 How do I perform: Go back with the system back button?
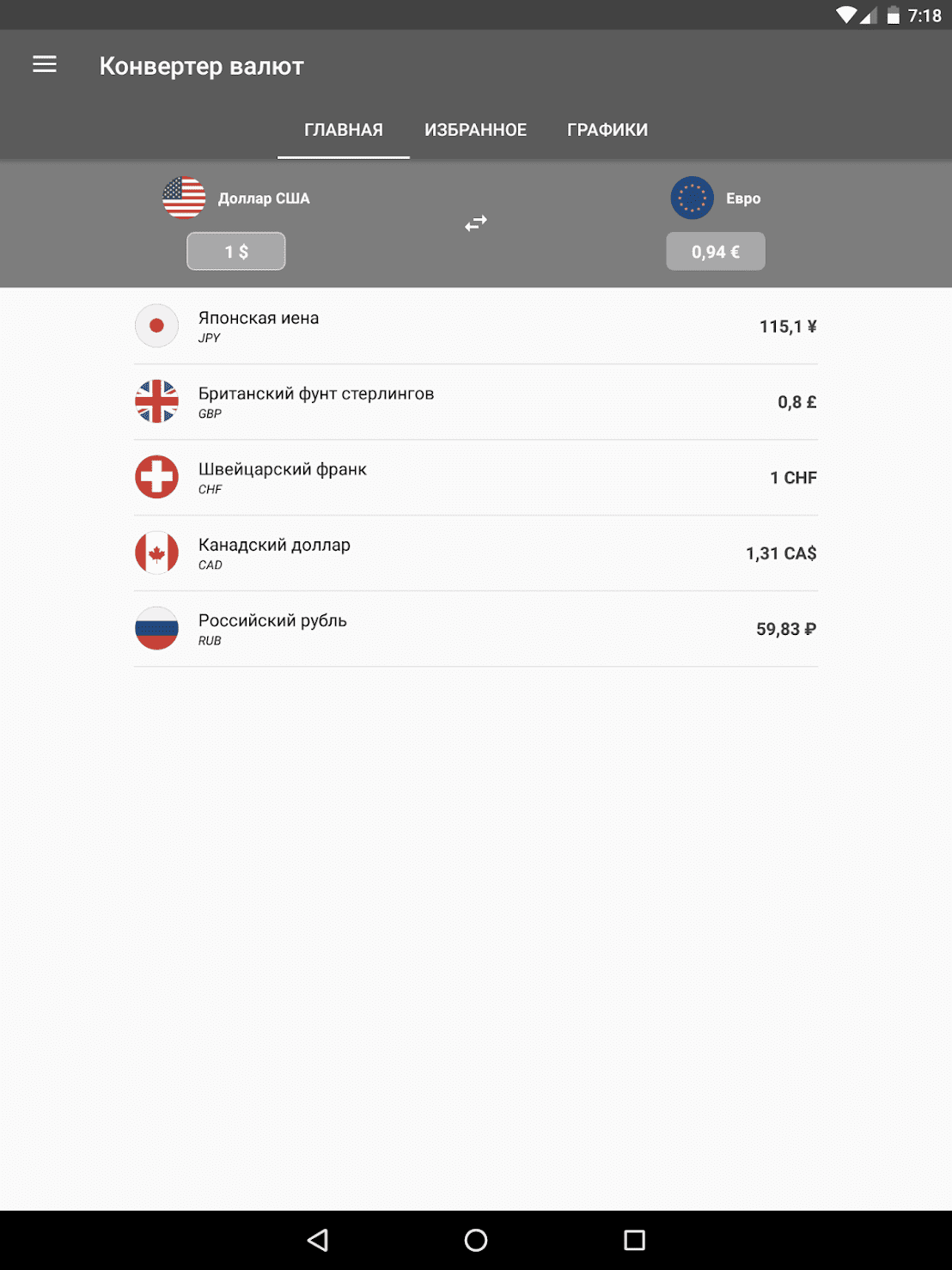click(318, 1240)
